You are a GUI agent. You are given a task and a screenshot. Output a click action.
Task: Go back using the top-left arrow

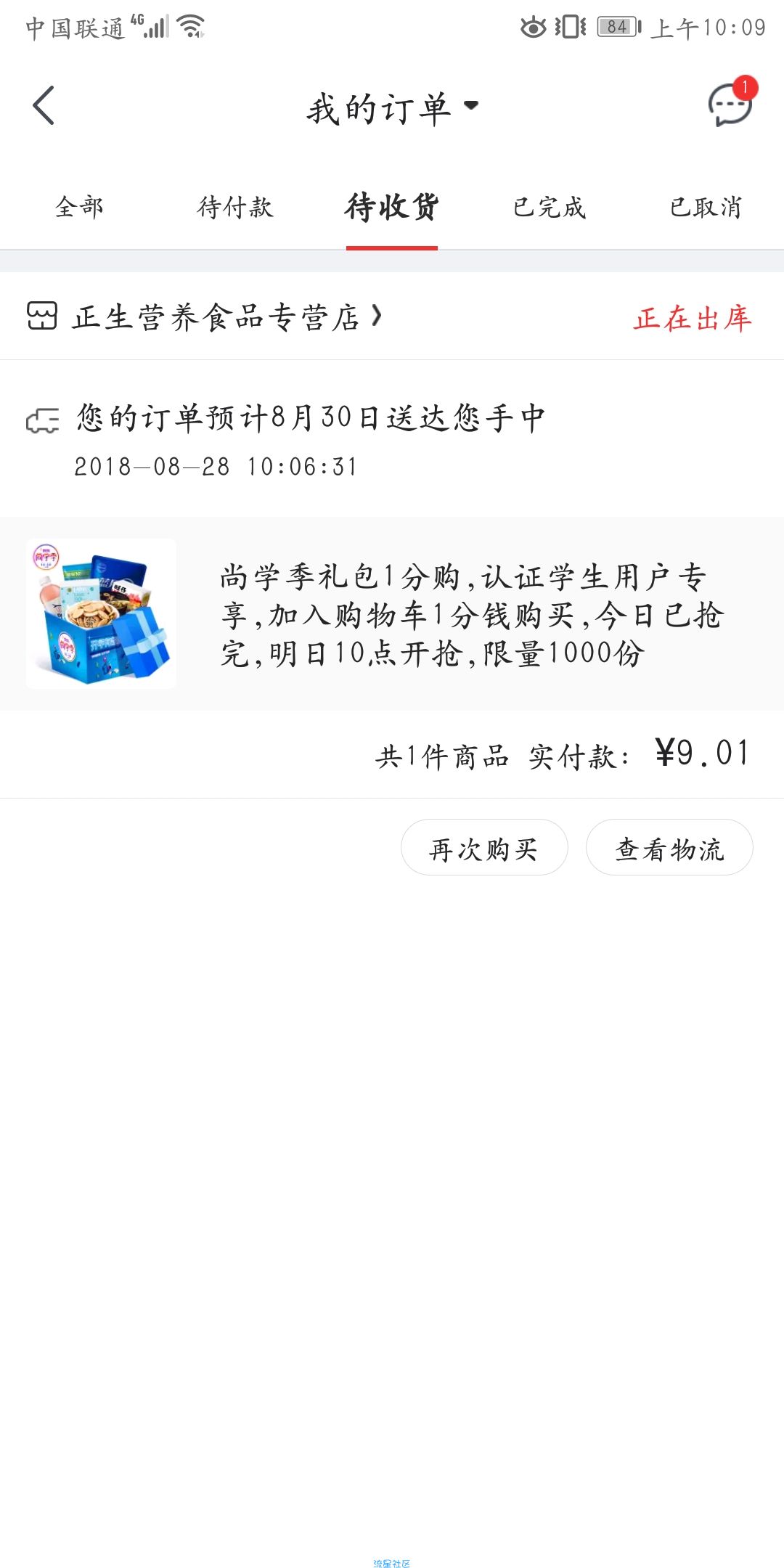(x=44, y=106)
